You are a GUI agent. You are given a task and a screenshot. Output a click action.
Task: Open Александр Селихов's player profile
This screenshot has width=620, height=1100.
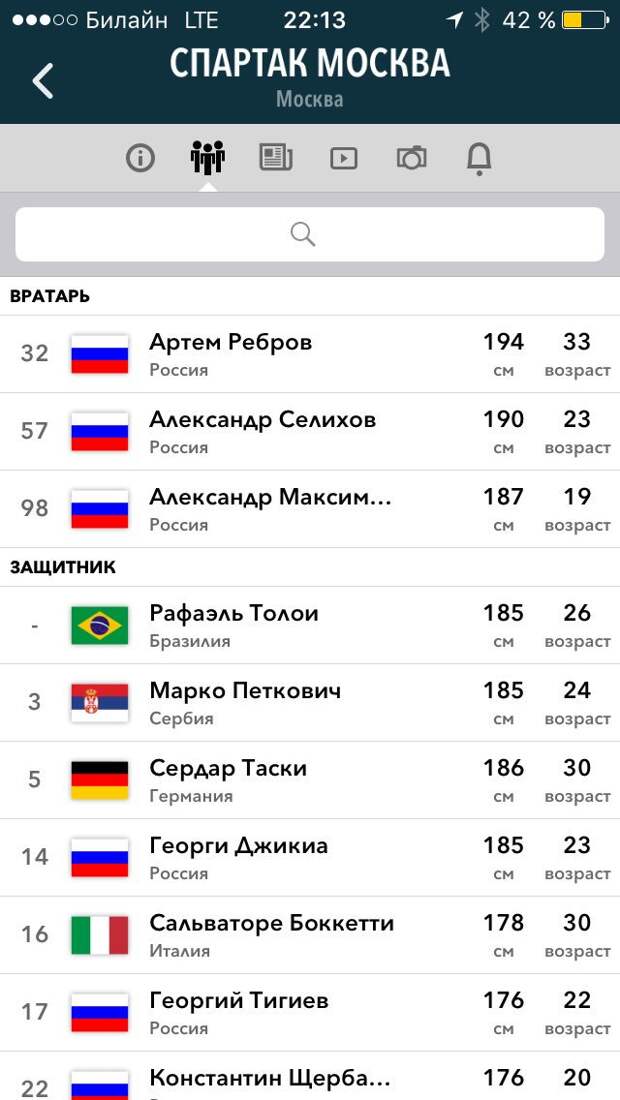click(310, 431)
